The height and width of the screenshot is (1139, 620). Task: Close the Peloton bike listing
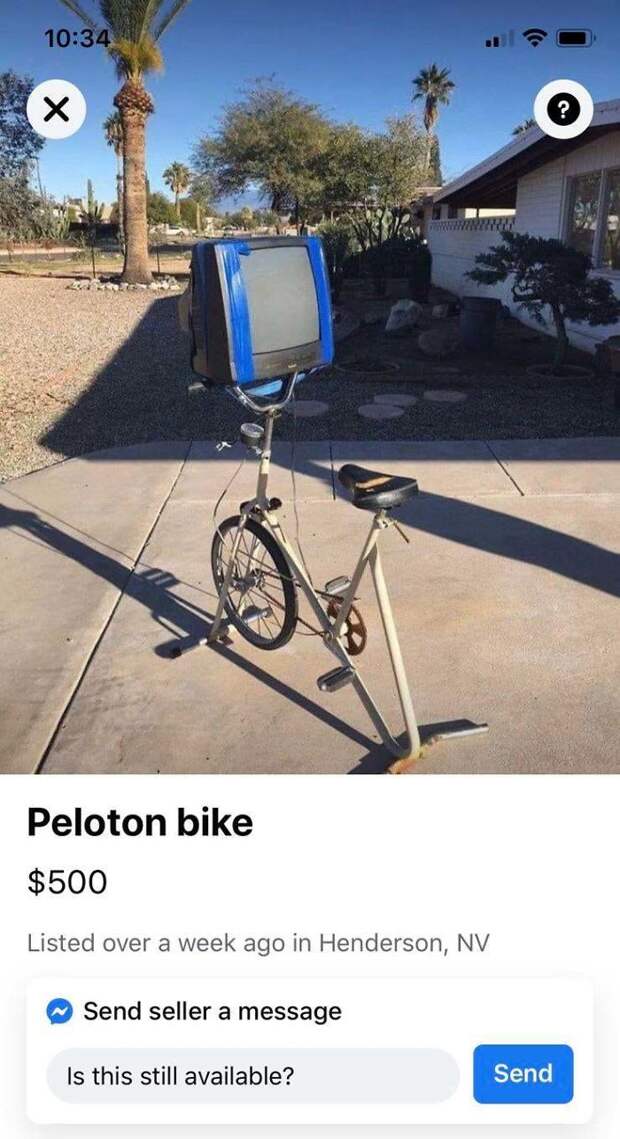tap(55, 110)
